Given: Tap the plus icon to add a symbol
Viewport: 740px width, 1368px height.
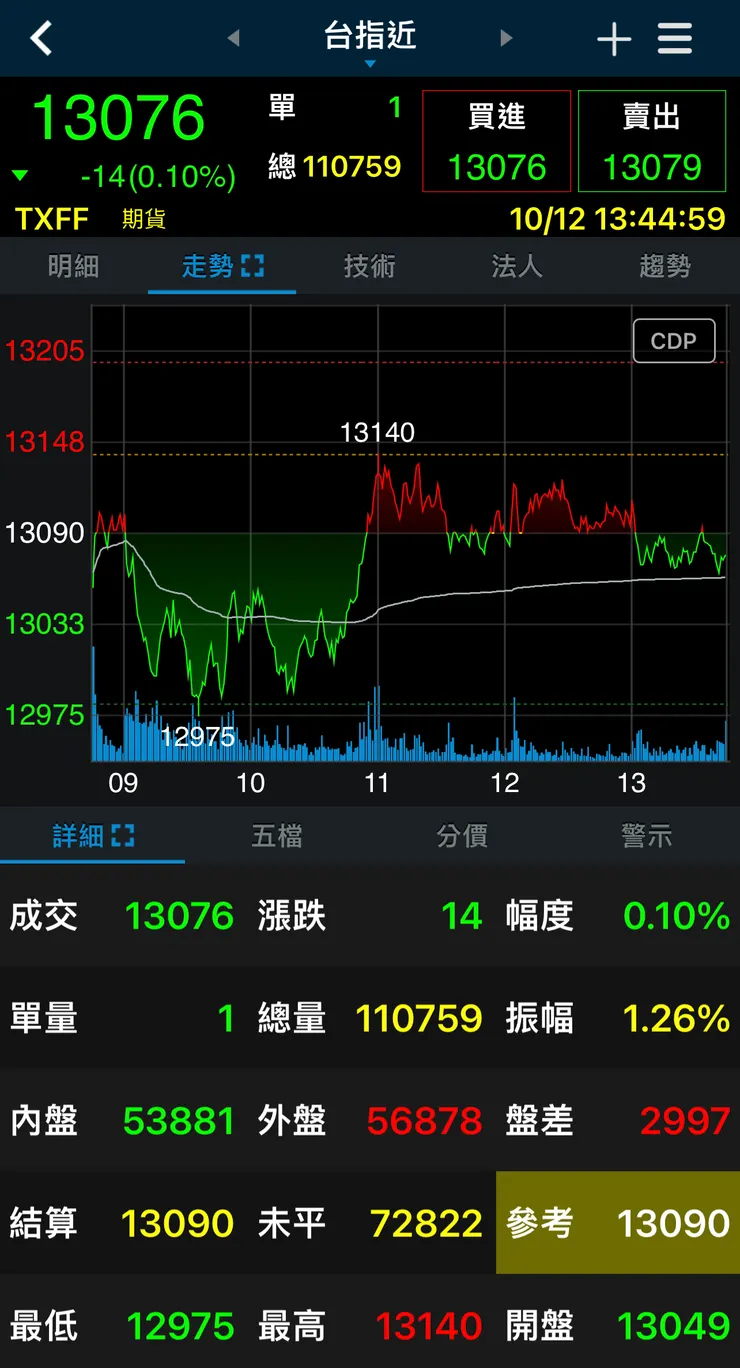Looking at the screenshot, I should (614, 38).
